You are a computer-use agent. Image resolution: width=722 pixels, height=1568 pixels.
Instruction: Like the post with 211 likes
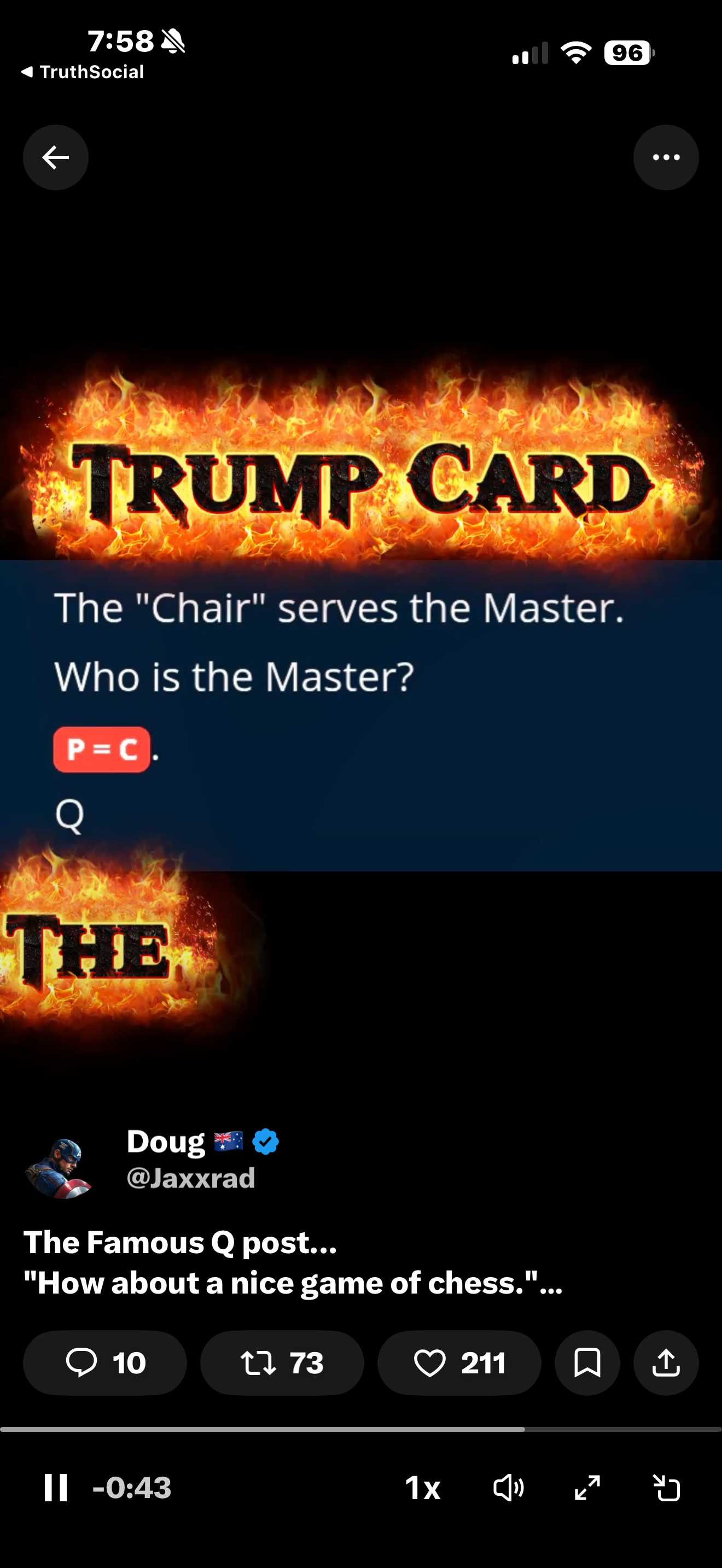tap(459, 1363)
